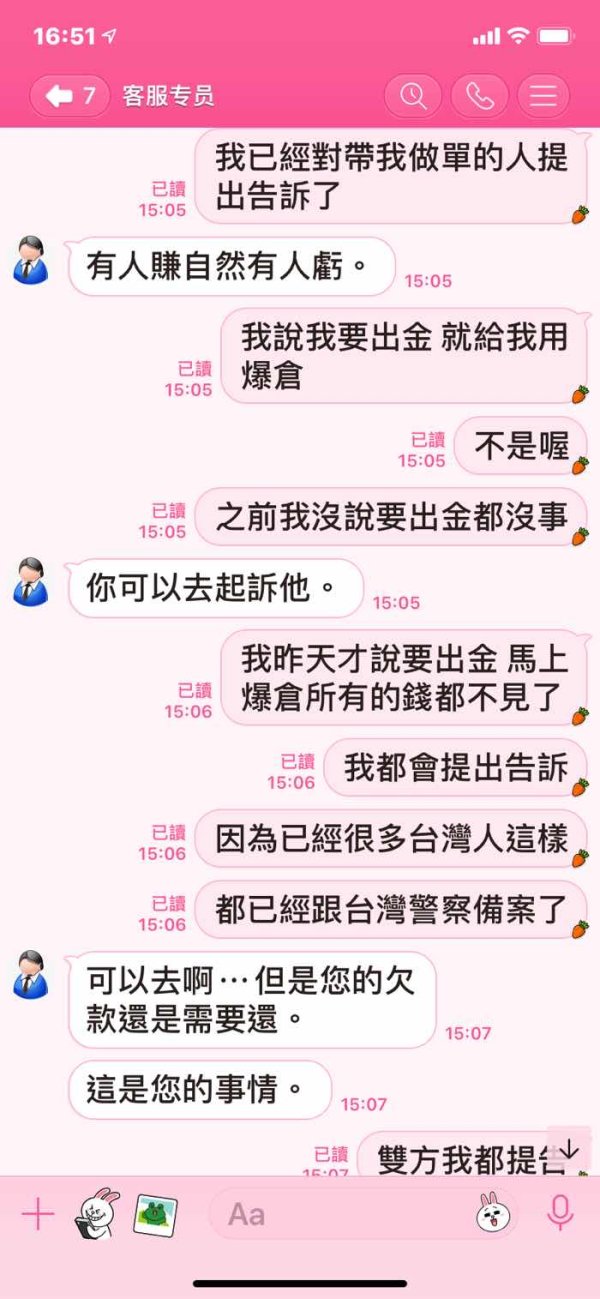The width and height of the screenshot is (600, 1299).
Task: Open the chat menu options
Action: point(543,96)
